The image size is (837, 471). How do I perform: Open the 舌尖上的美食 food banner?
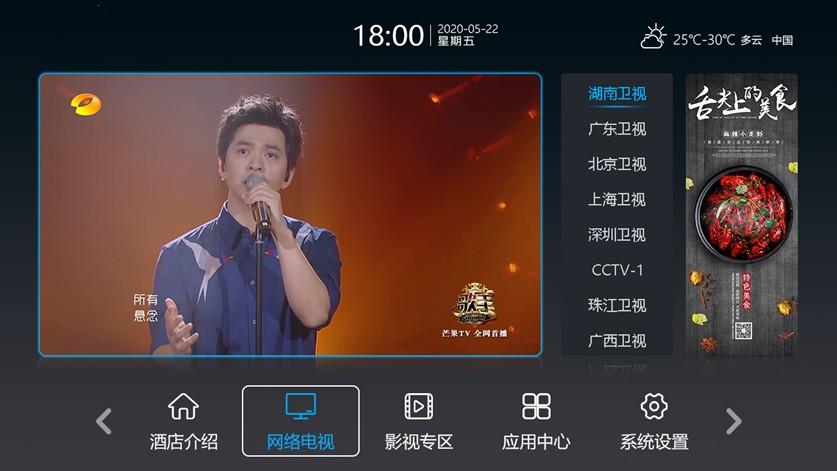click(741, 214)
